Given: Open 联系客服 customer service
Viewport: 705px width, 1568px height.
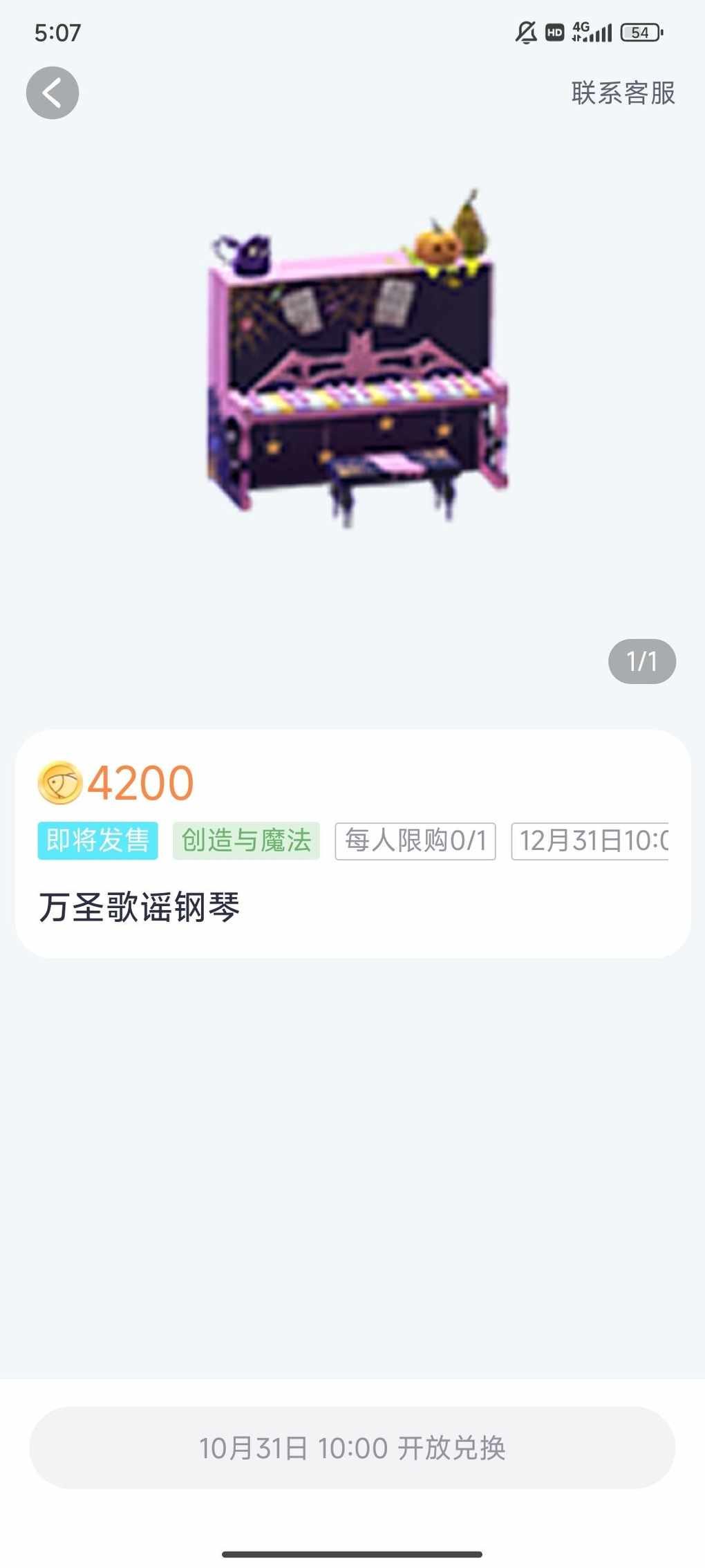Looking at the screenshot, I should [623, 93].
